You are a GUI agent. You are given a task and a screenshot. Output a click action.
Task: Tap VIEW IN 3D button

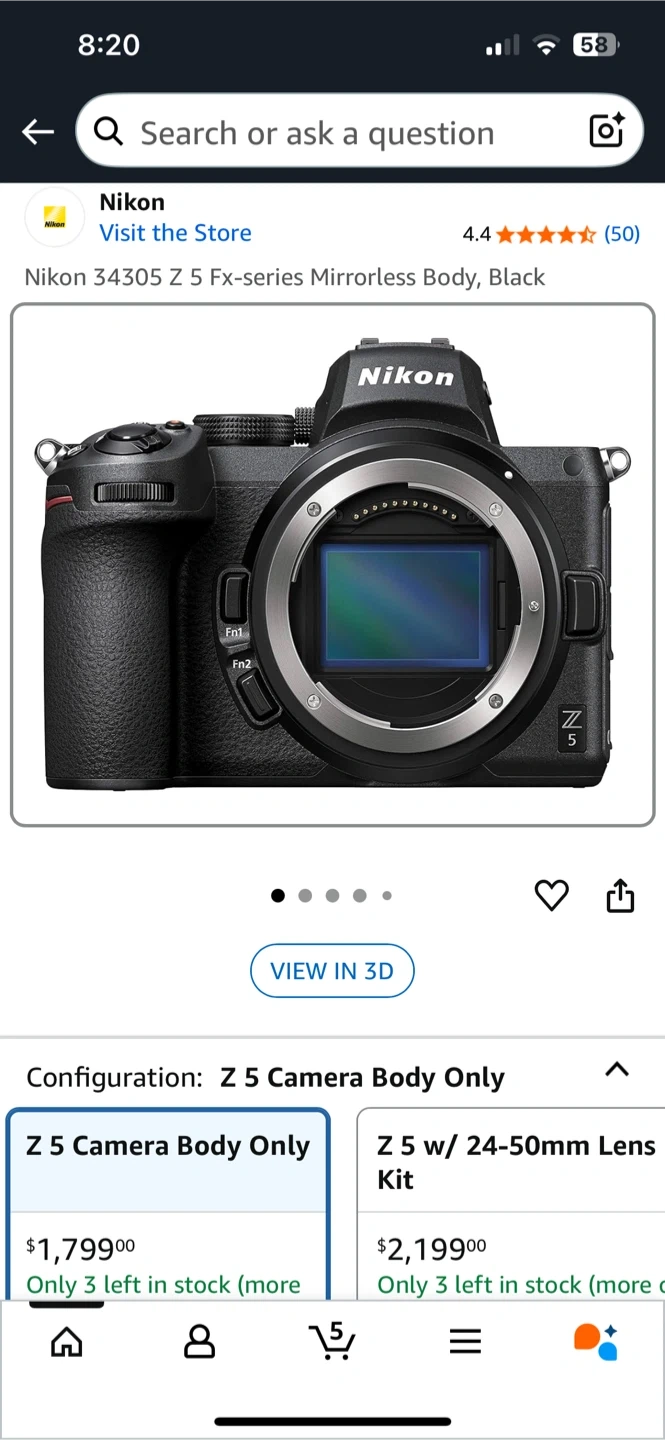click(332, 971)
